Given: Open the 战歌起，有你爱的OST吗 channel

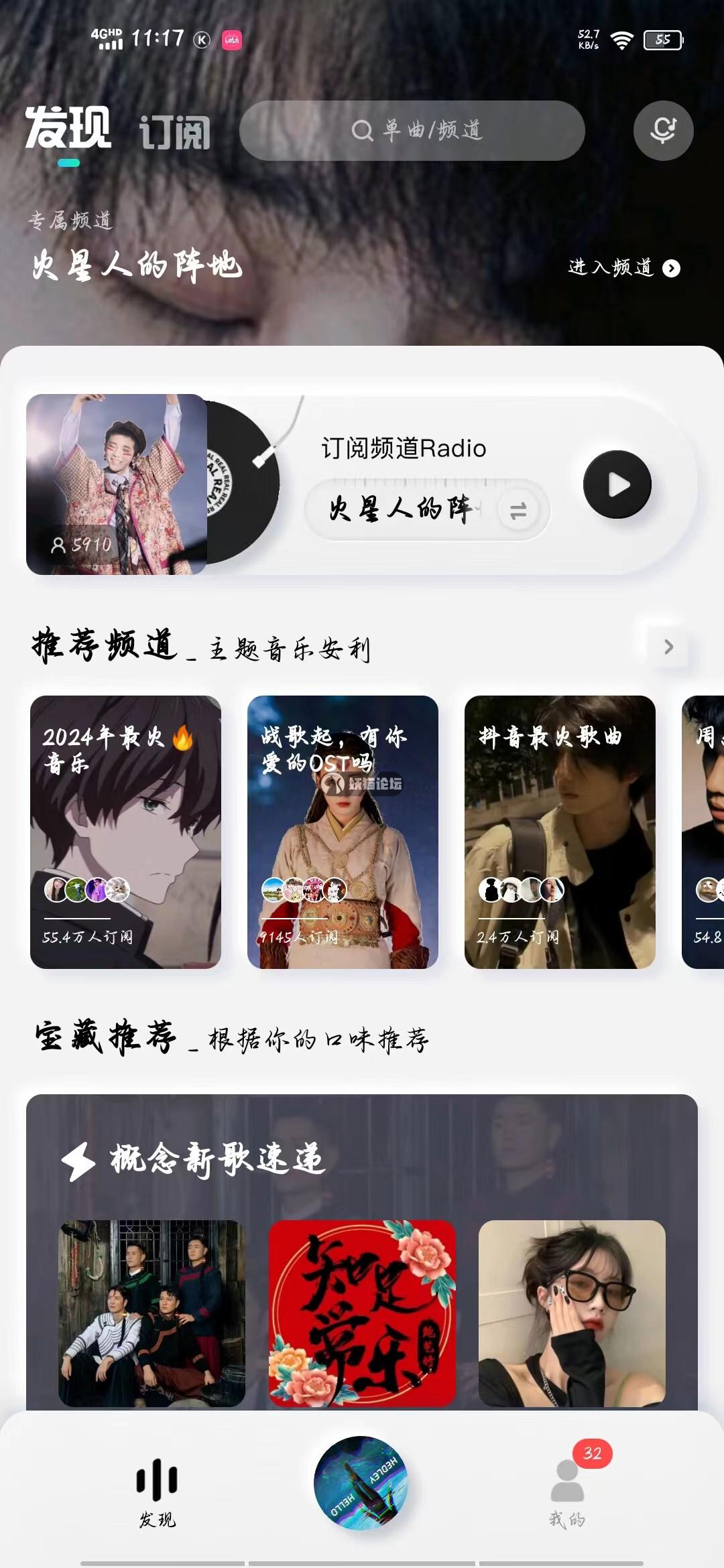Looking at the screenshot, I should pyautogui.click(x=343, y=832).
